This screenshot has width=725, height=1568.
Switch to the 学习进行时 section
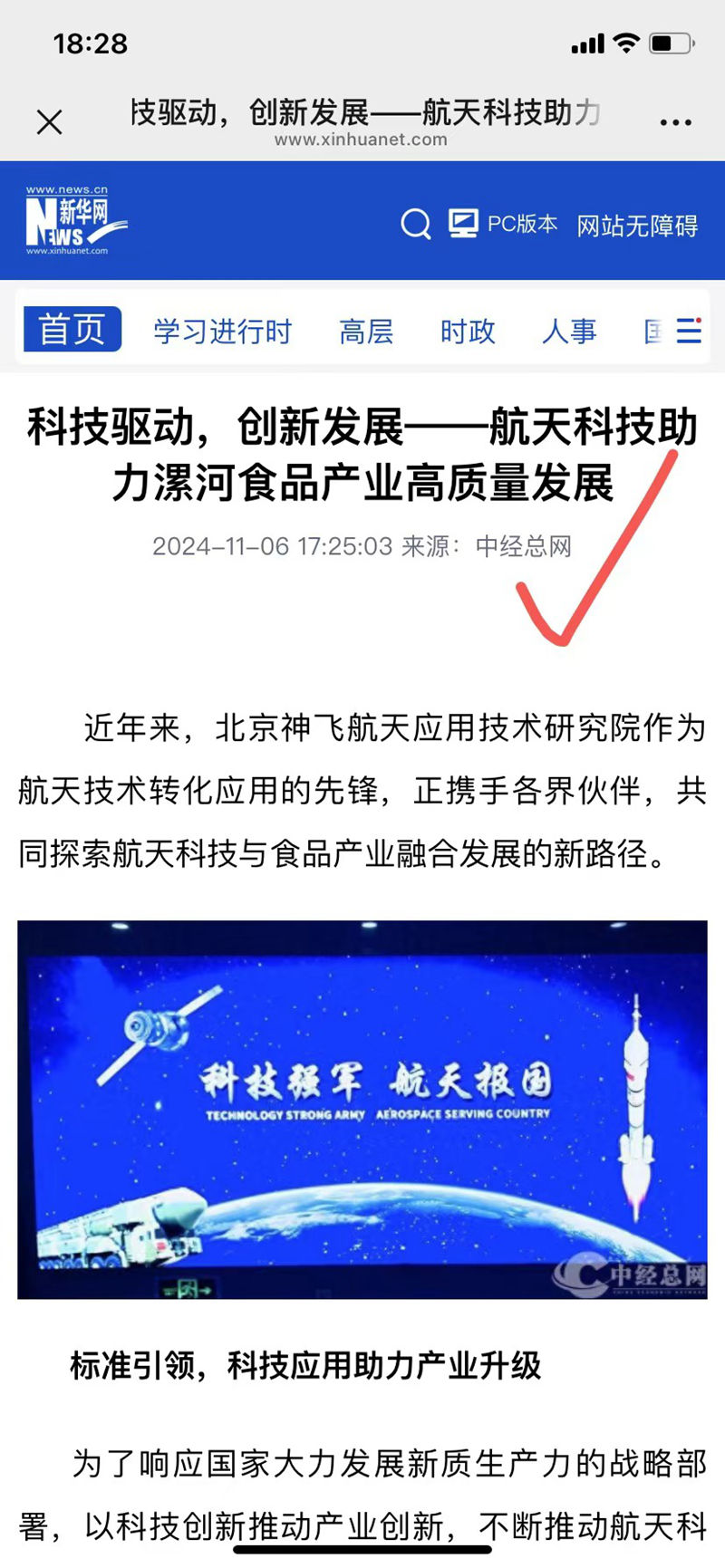222,332
